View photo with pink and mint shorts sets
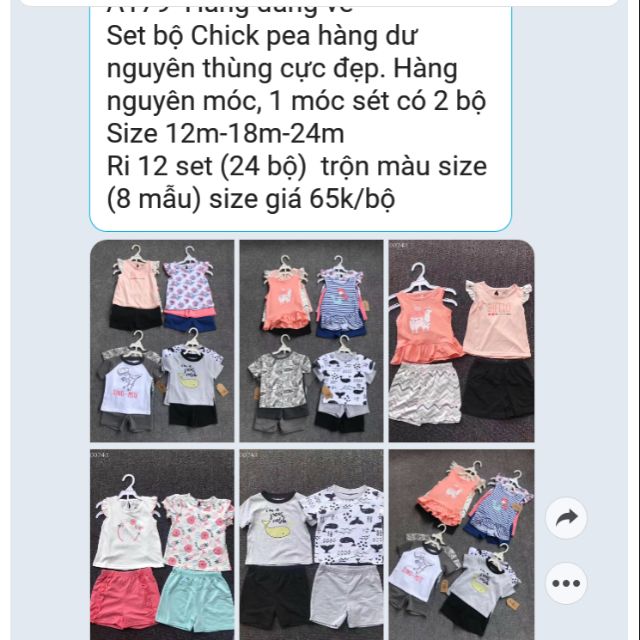640x640 pixels. [162, 545]
